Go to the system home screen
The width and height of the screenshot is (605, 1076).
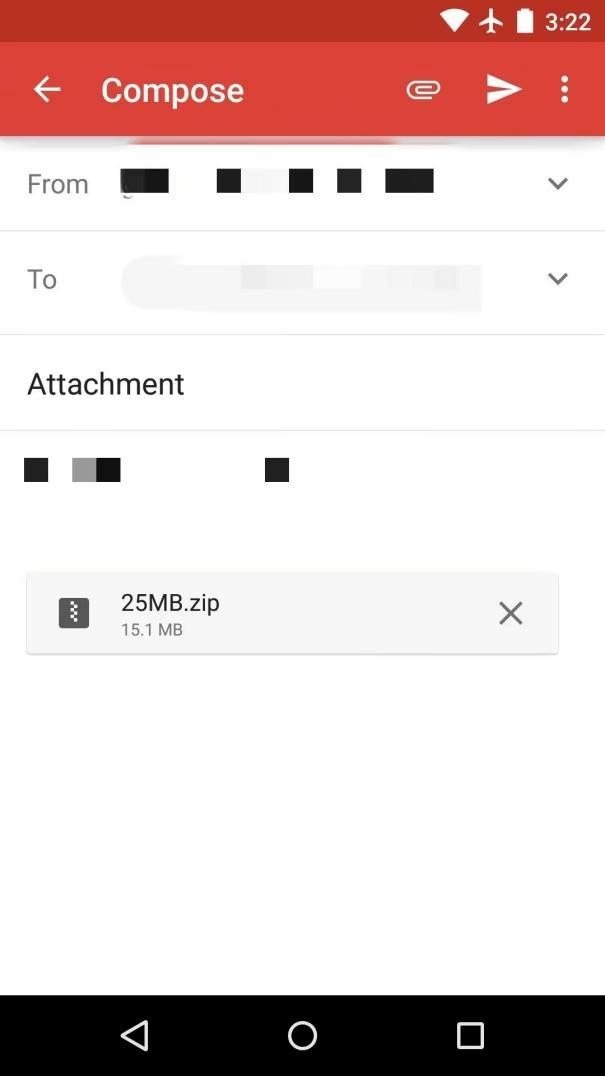click(x=302, y=1035)
